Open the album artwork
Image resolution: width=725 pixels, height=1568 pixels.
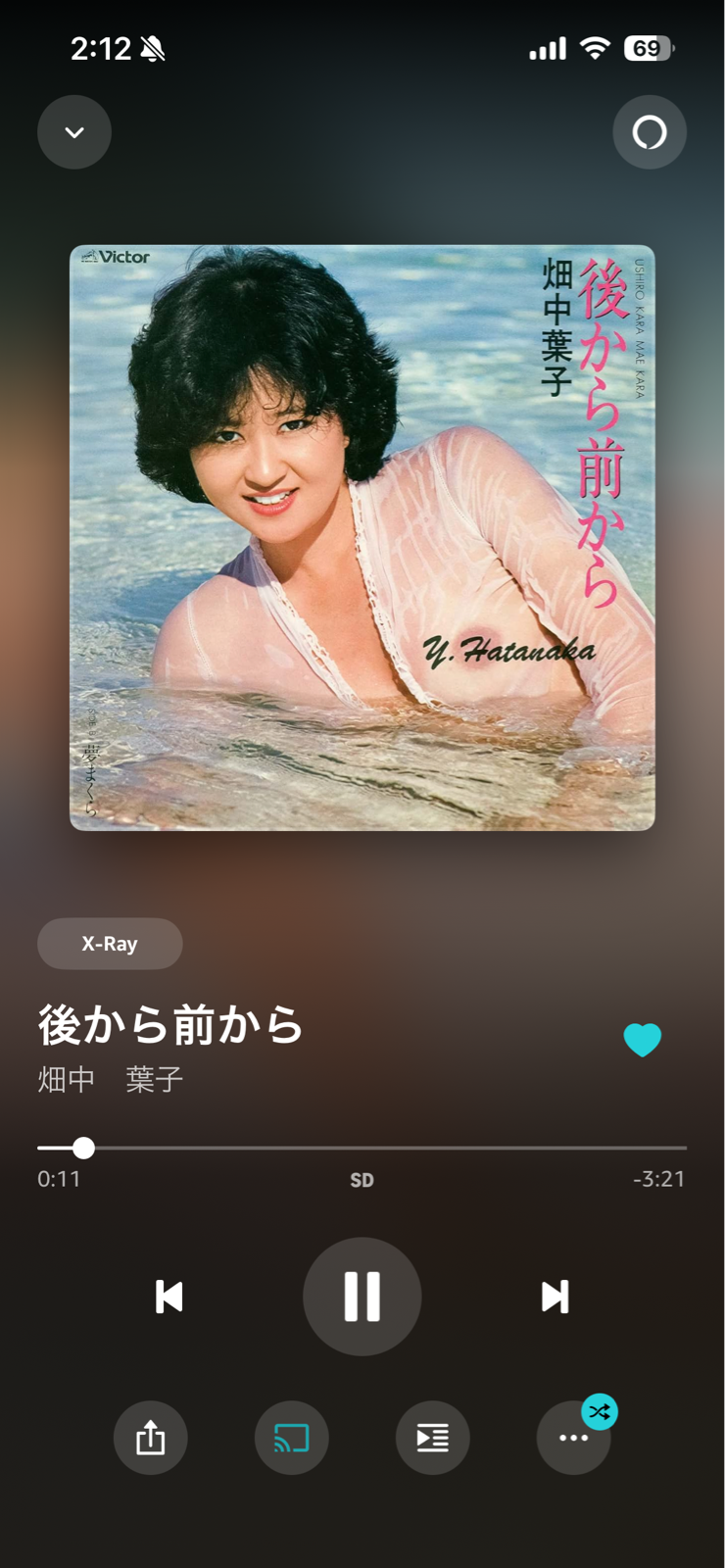pyautogui.click(x=362, y=537)
